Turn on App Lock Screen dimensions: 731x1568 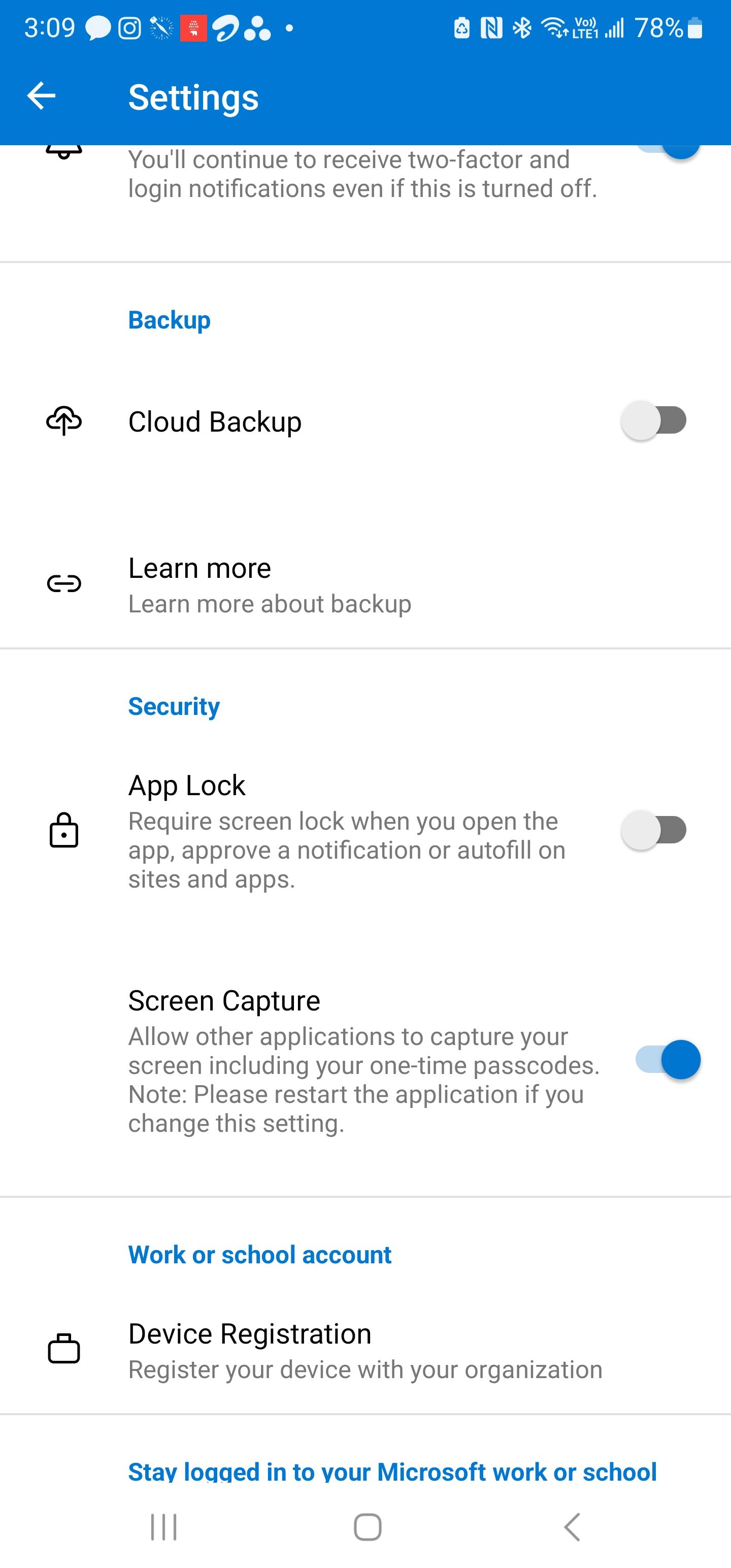click(x=653, y=830)
